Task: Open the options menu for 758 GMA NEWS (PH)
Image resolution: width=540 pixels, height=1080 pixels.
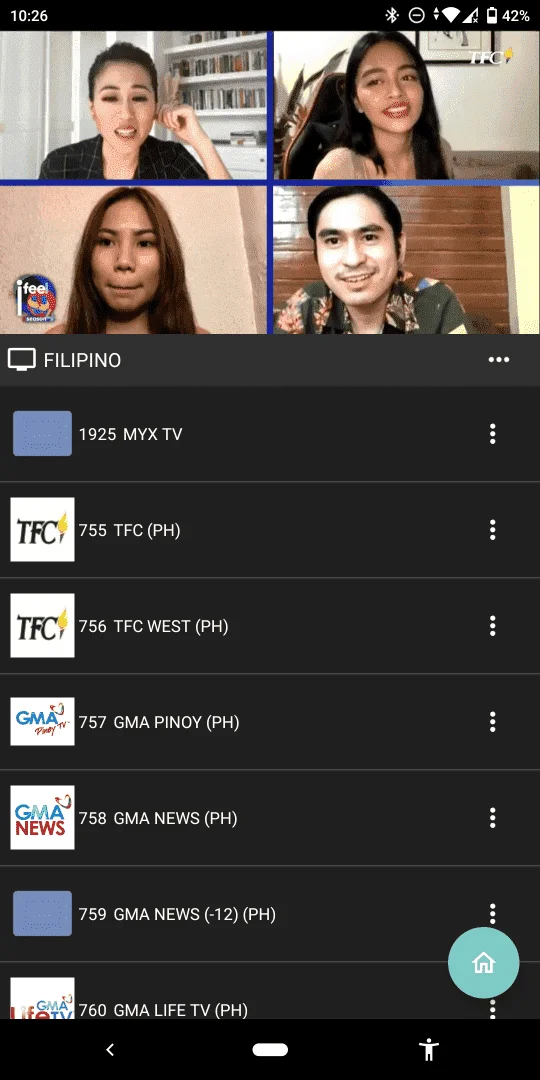Action: (492, 818)
